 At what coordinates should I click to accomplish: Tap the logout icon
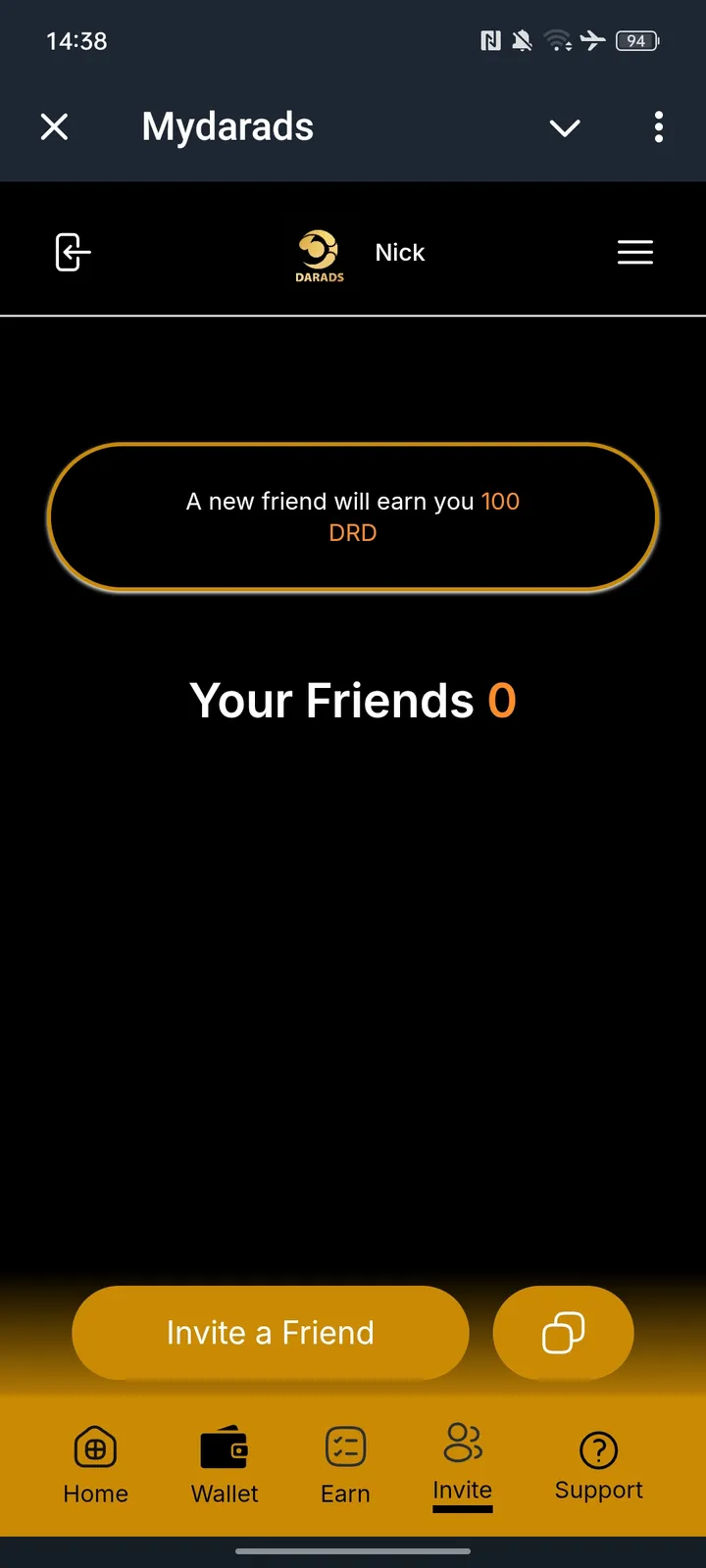pyautogui.click(x=73, y=252)
